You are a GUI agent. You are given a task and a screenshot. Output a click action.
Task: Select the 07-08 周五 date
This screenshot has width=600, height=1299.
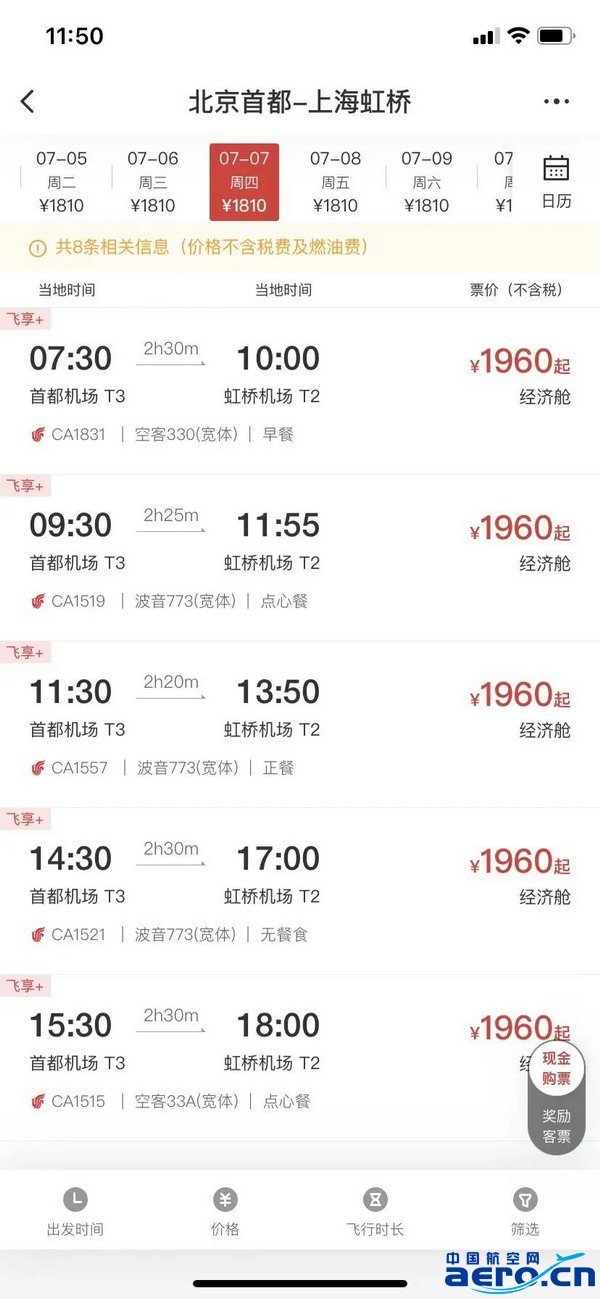click(x=335, y=182)
